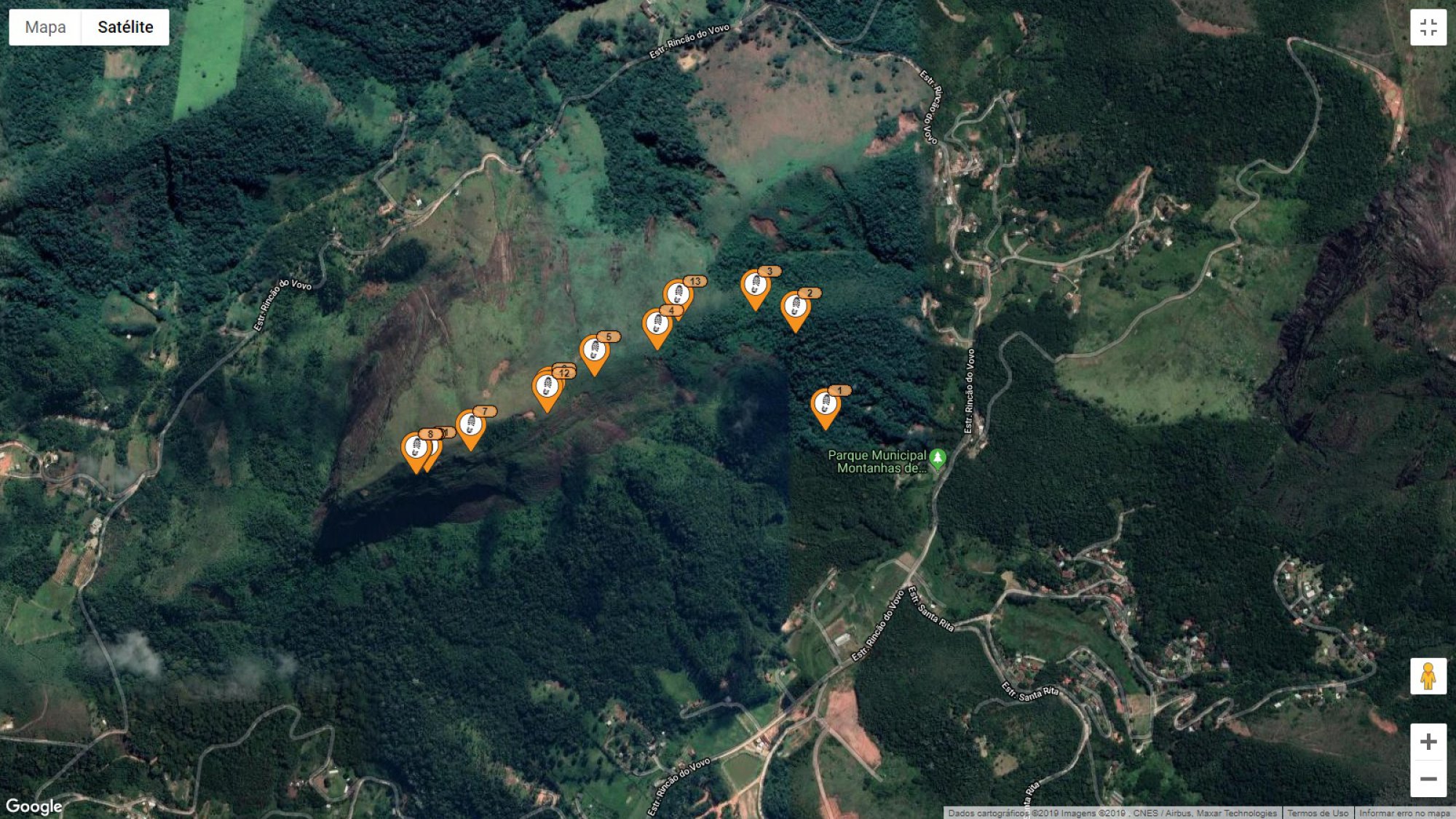Open trail marker number 4
The image size is (1456, 819).
657,323
